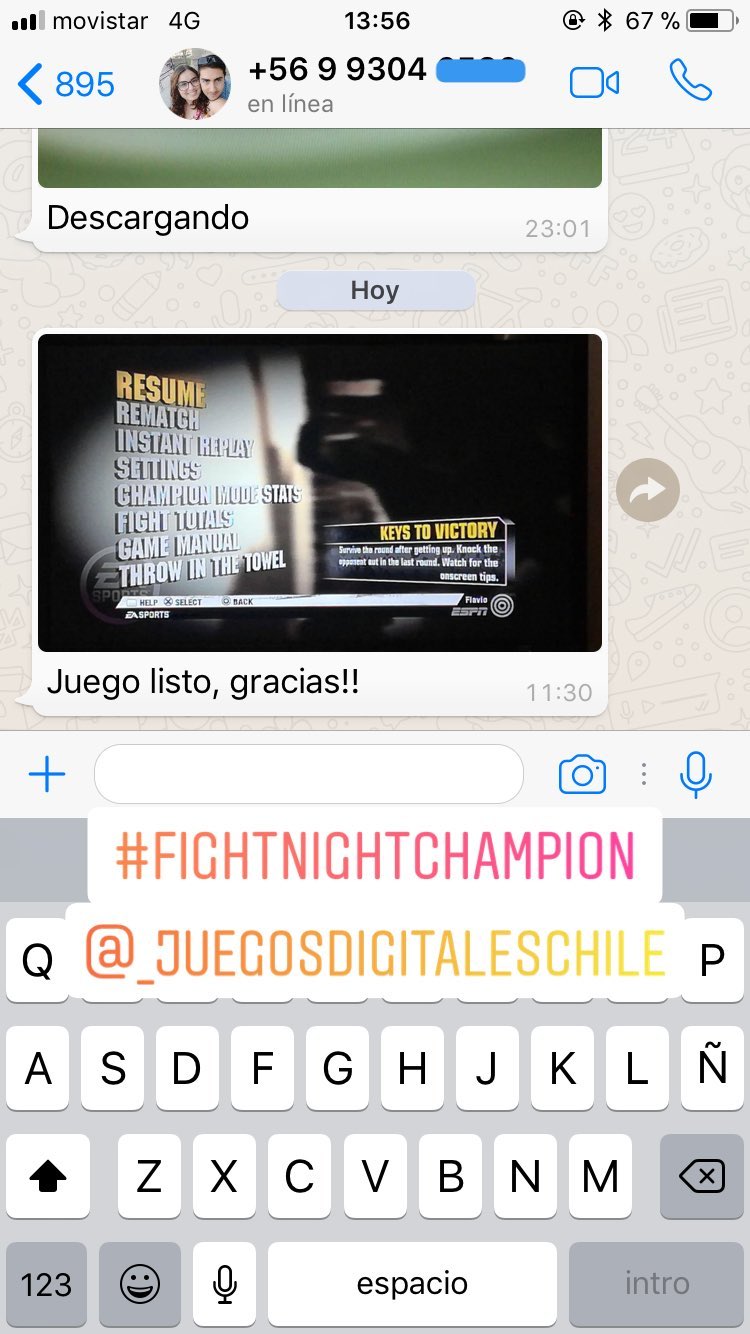
Task: Record a voice message with the microphone
Action: tap(695, 774)
